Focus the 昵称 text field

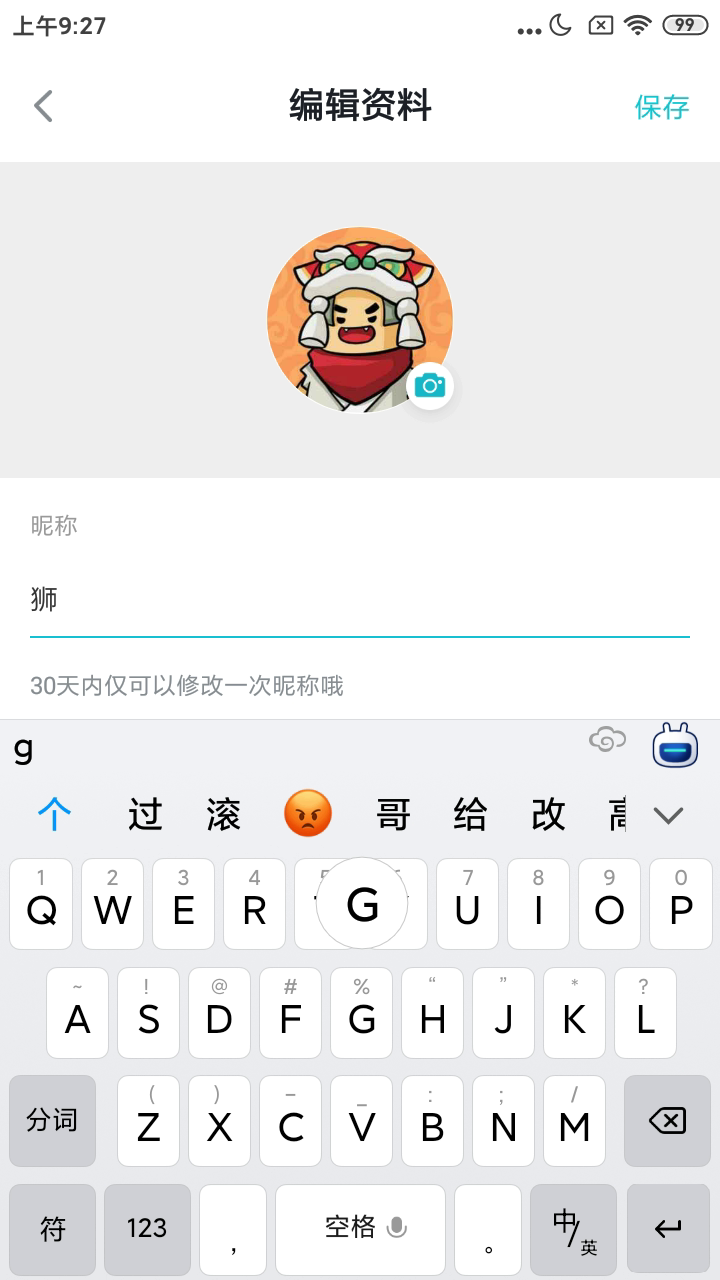[360, 600]
